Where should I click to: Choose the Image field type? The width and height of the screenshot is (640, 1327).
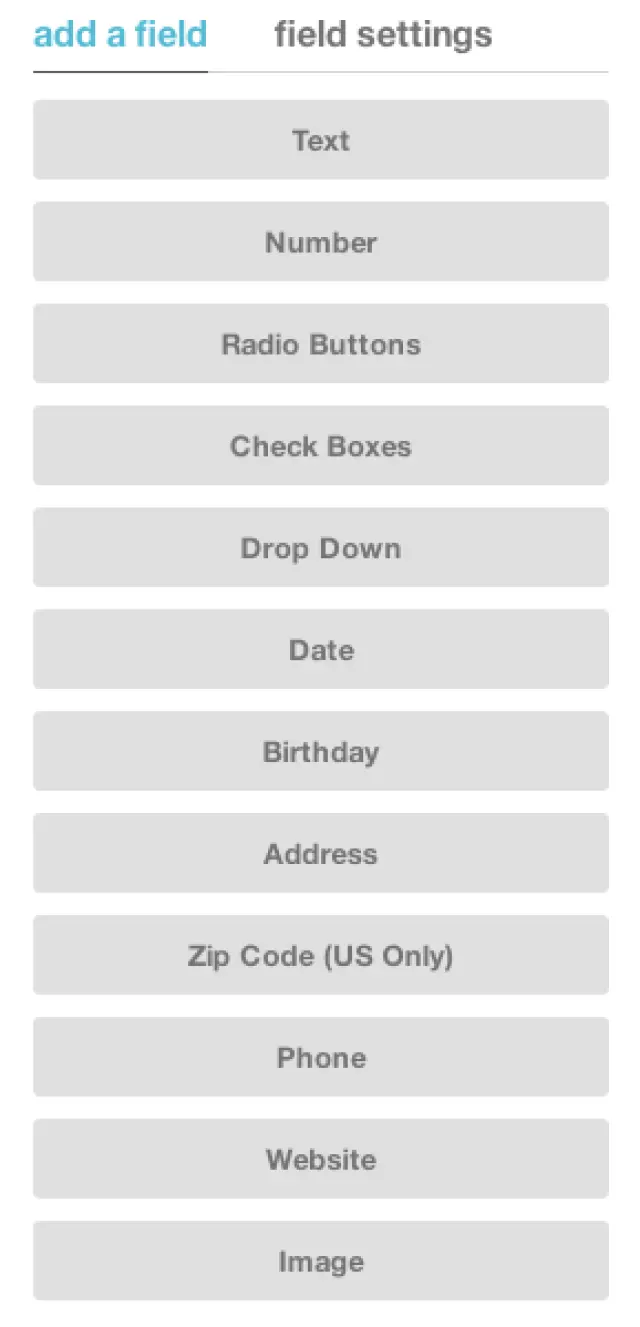pos(320,1262)
